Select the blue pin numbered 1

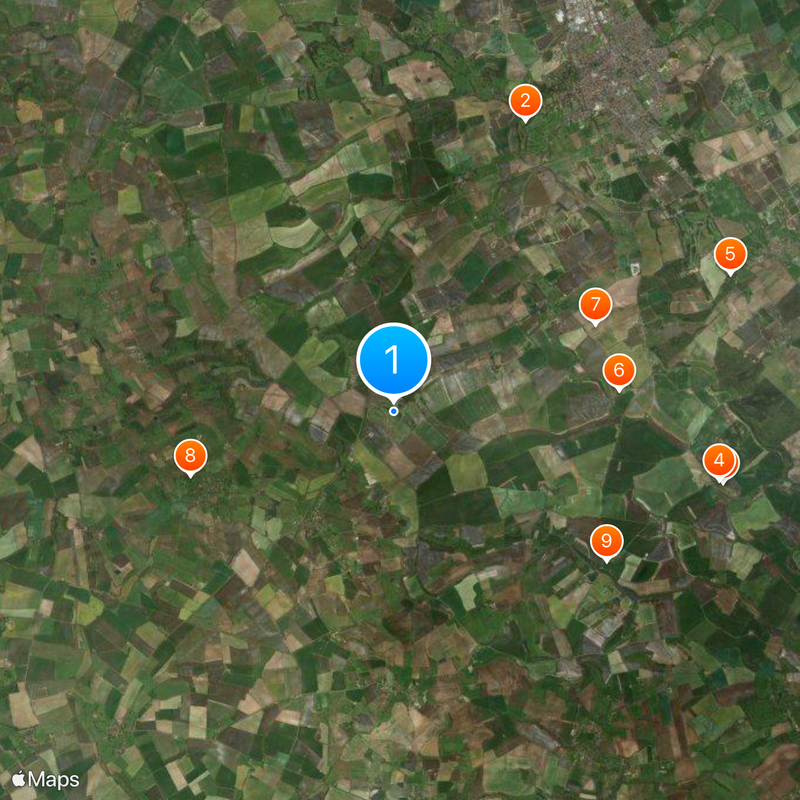[393, 360]
